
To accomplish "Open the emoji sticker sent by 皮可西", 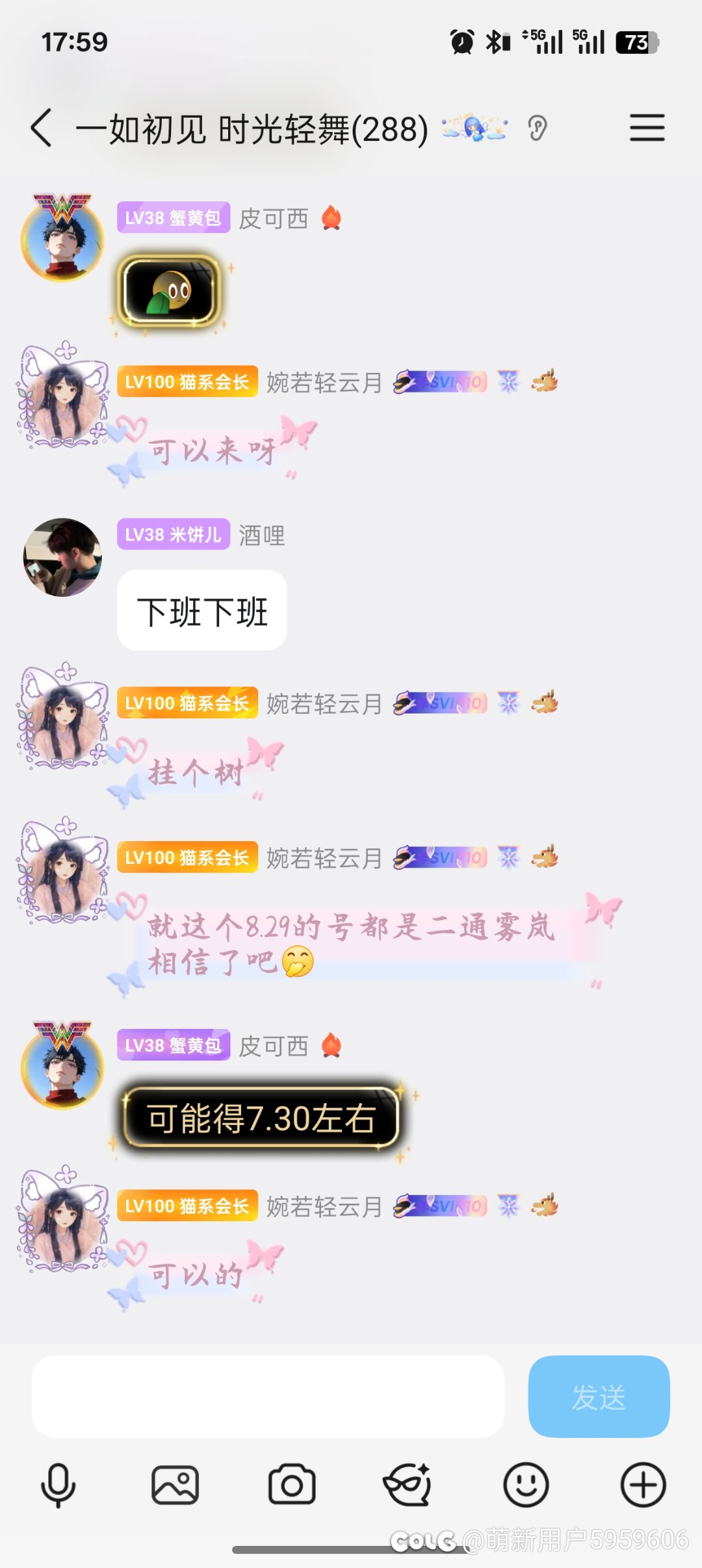I will (x=170, y=290).
